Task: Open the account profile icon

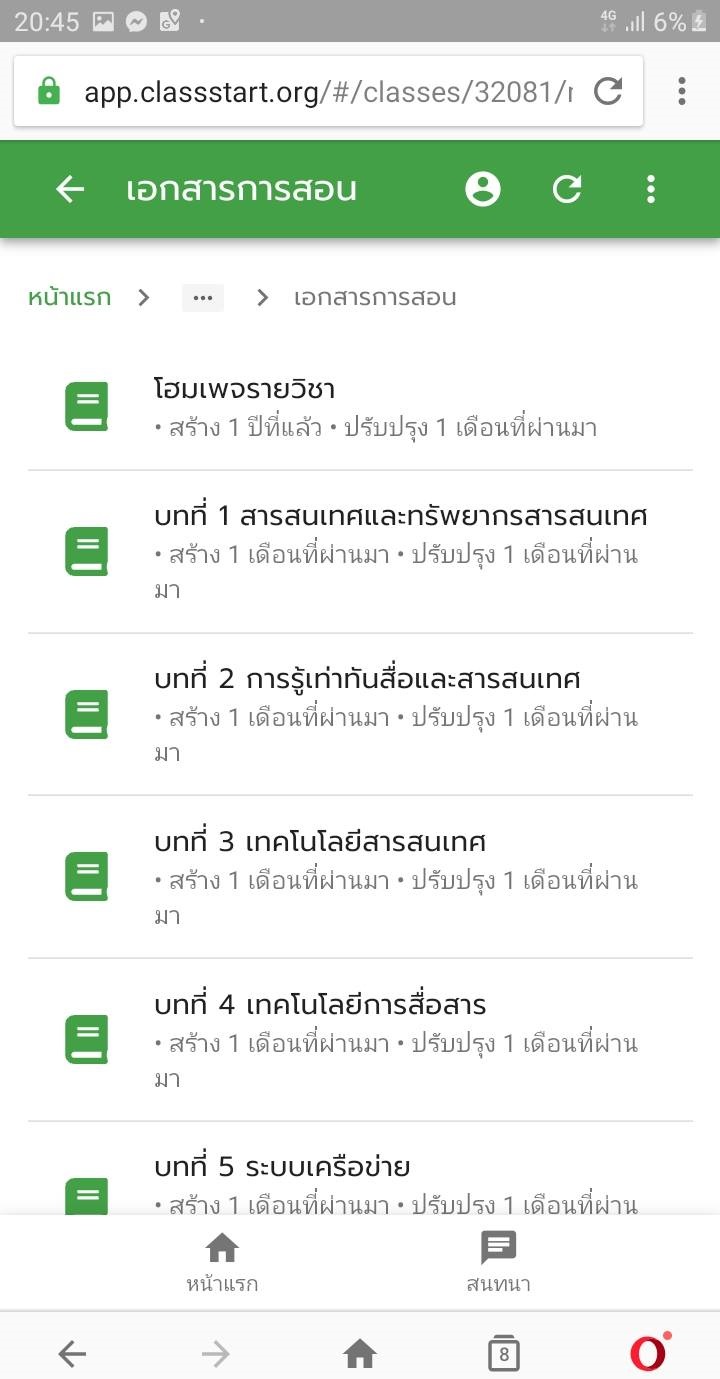Action: coord(483,189)
